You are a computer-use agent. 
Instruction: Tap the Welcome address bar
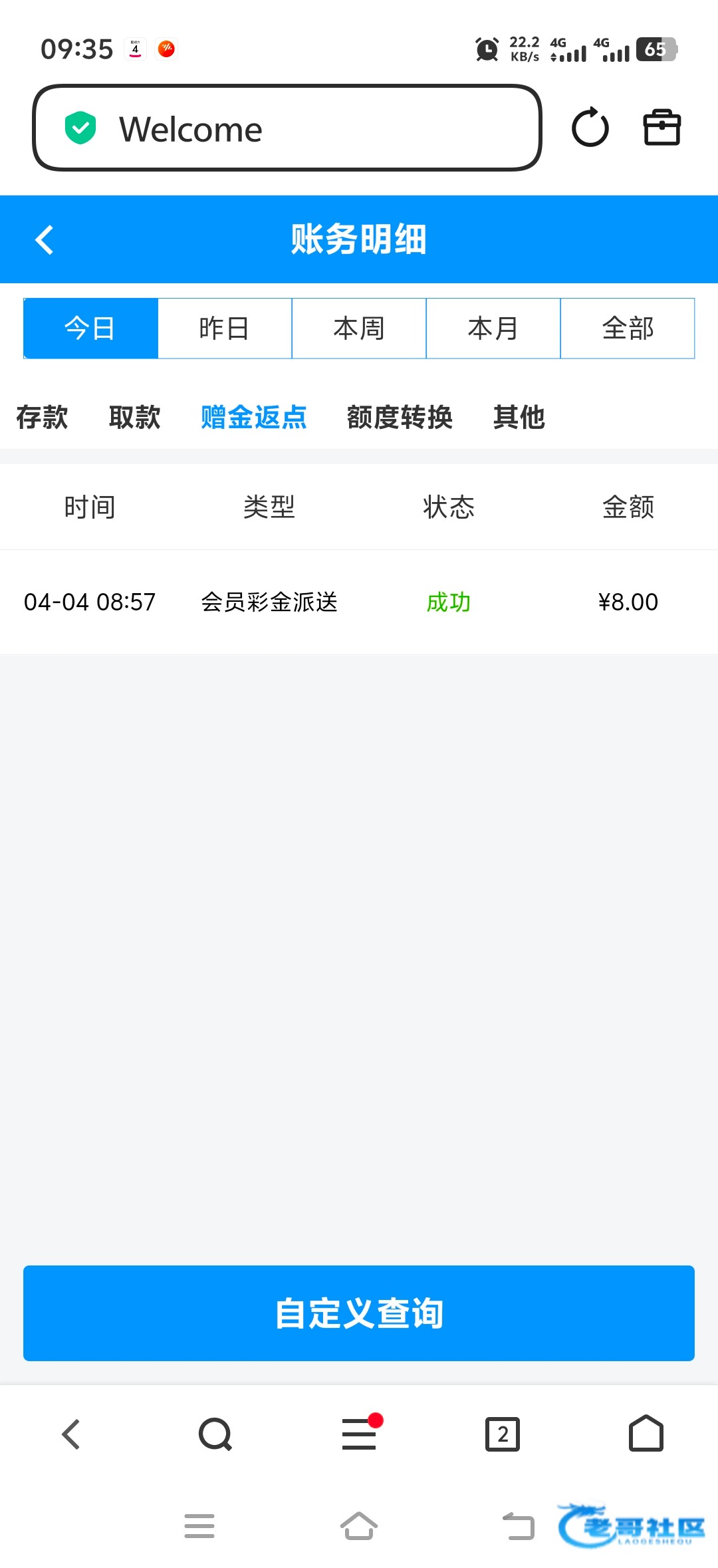[286, 128]
